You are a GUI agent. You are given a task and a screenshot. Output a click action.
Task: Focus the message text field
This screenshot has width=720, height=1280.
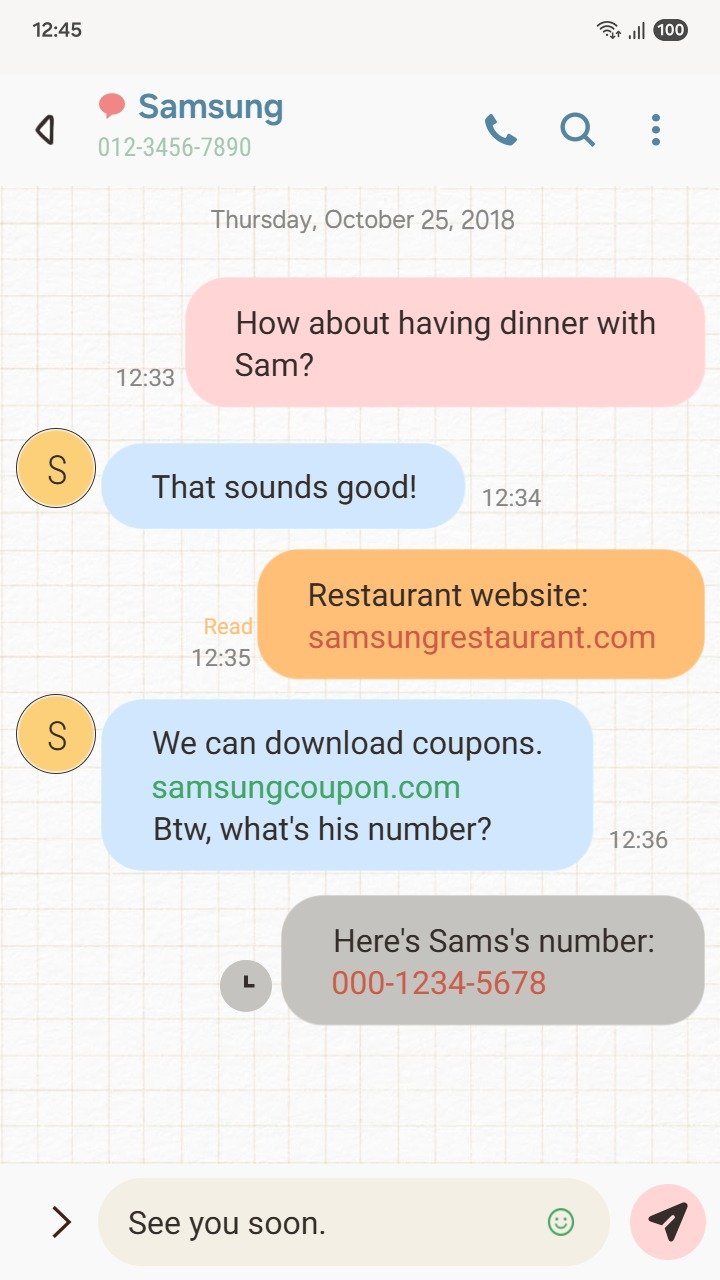(320, 1222)
